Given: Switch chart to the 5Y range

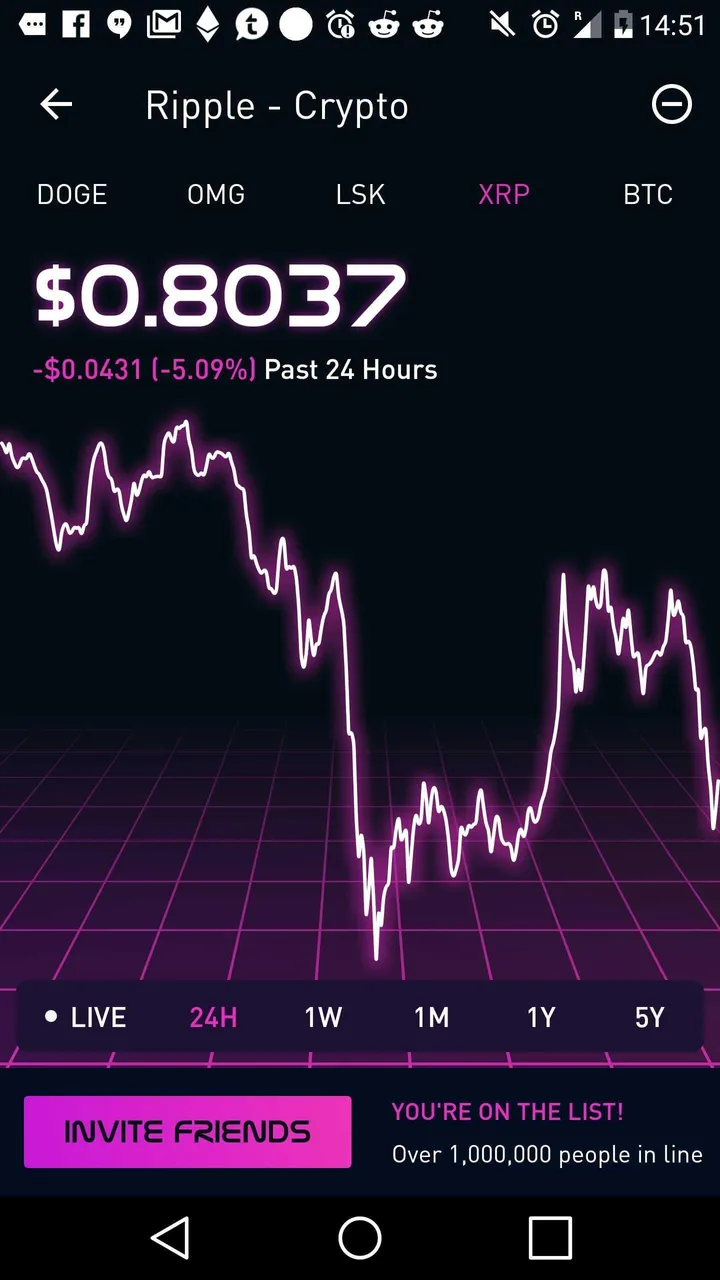Looking at the screenshot, I should point(650,1018).
